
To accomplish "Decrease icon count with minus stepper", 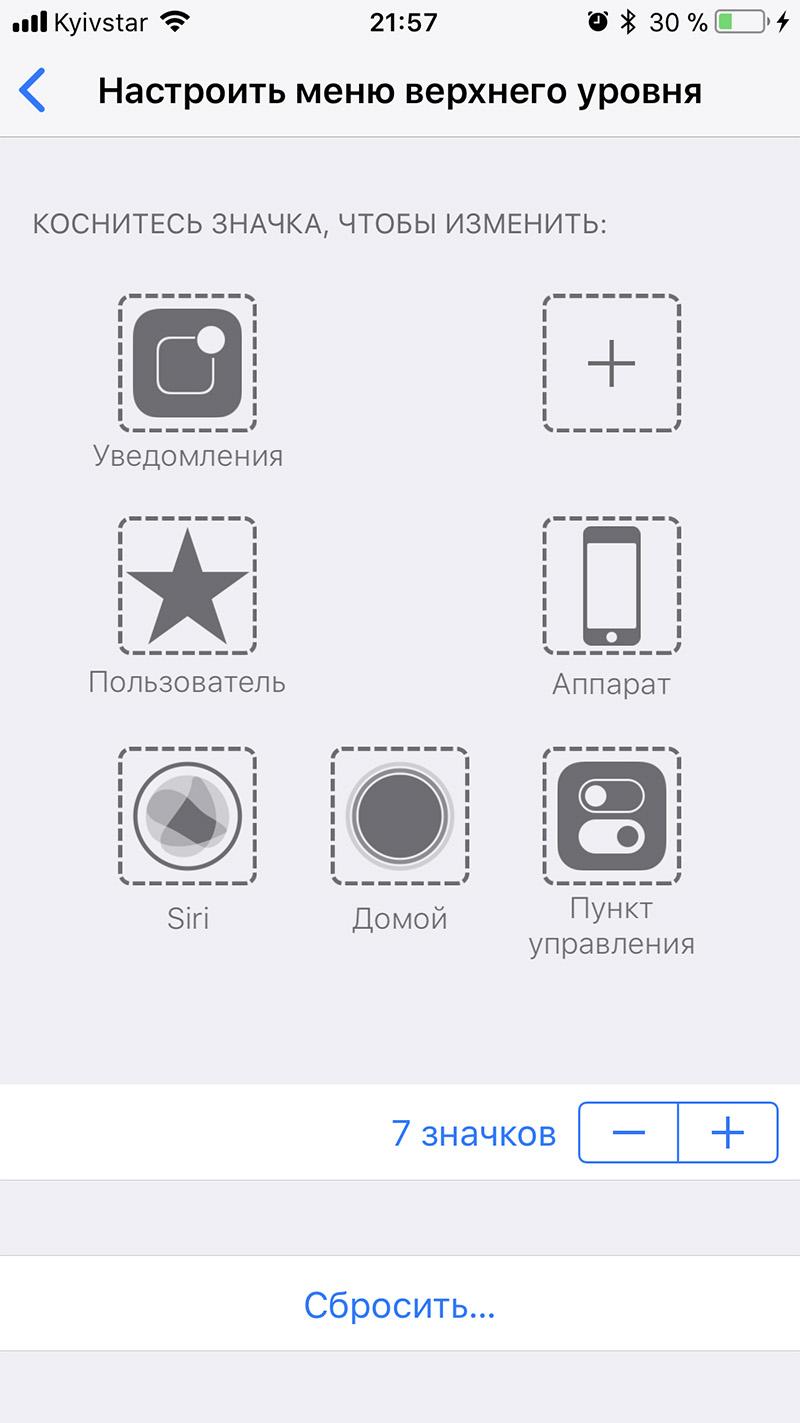I will [x=628, y=1132].
